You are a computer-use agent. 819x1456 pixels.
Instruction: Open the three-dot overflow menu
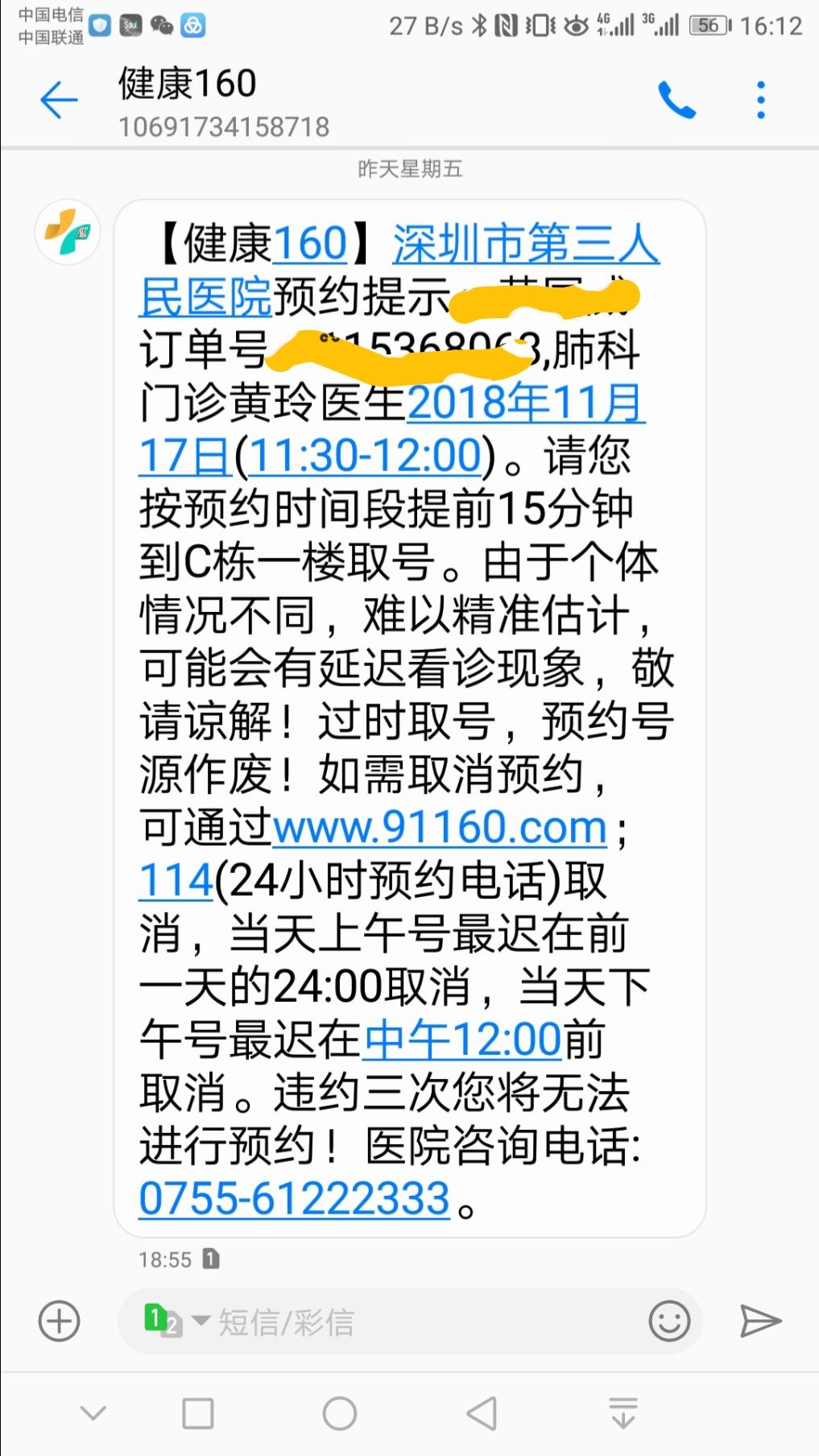pyautogui.click(x=761, y=101)
